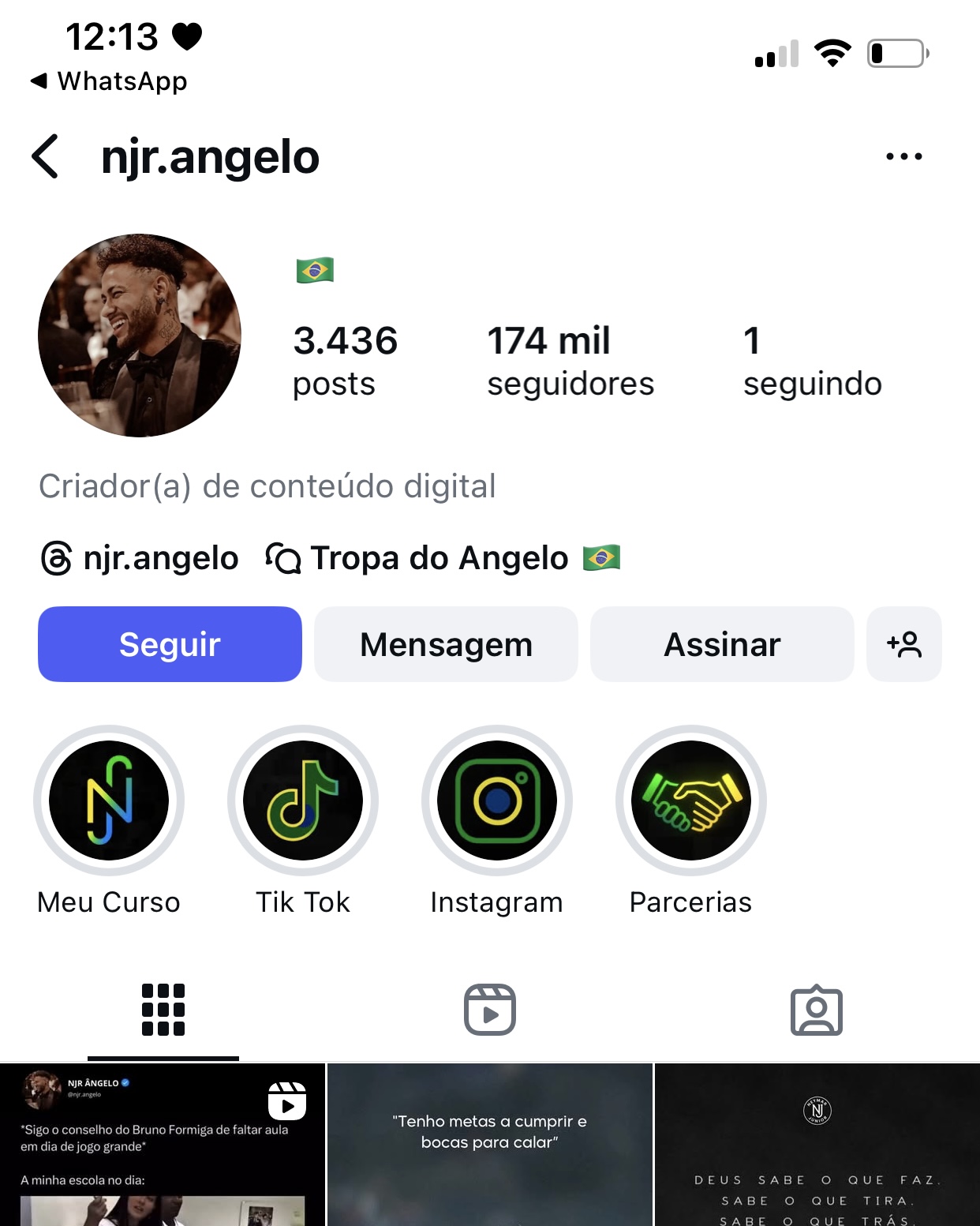Open the njr.angelo Threads link

140,558
